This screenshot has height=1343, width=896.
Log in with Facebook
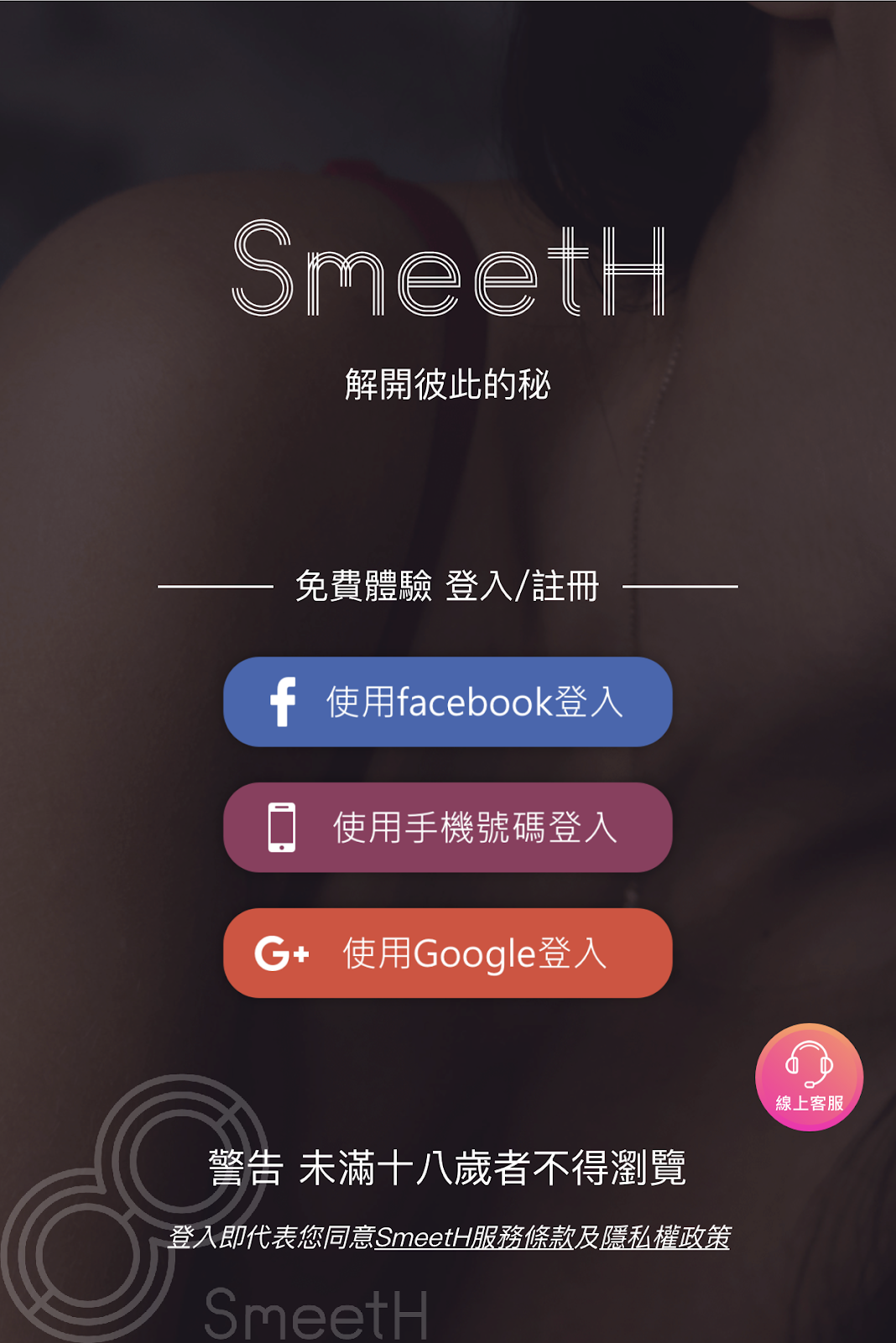click(x=448, y=702)
